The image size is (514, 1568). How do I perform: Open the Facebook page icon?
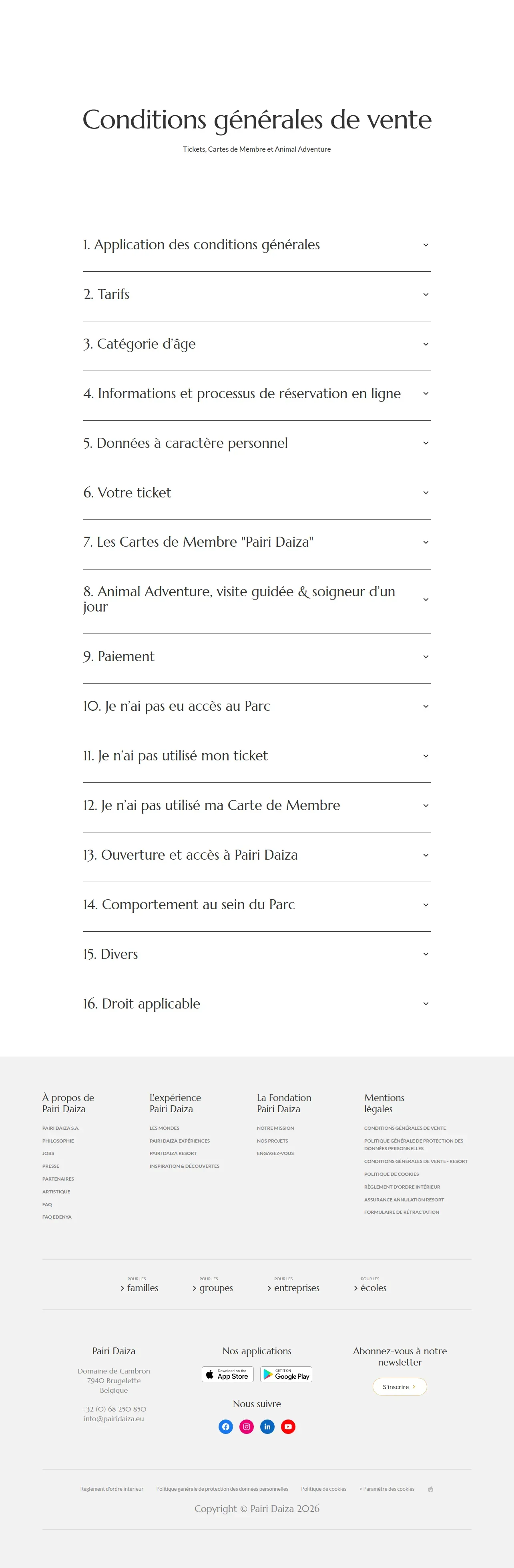226,1426
